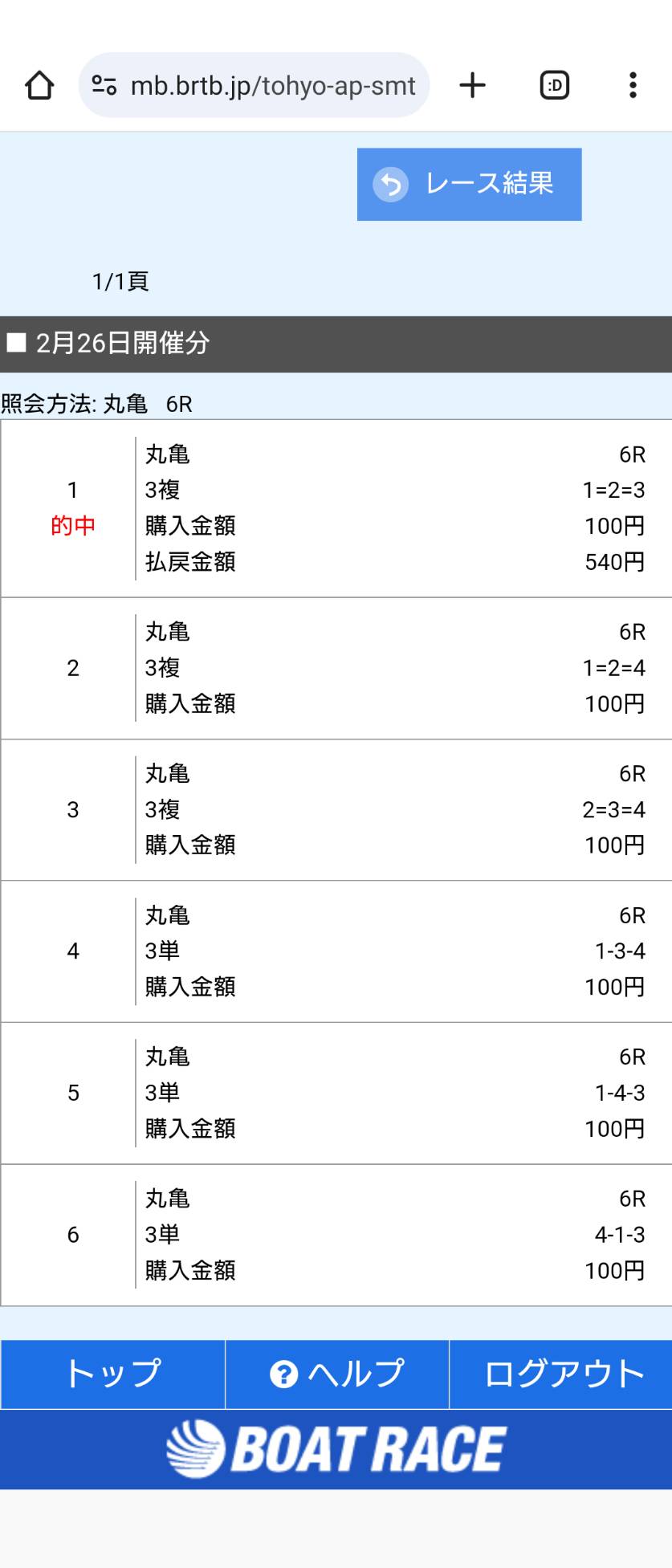
Task: Open the tab switcher
Action: (554, 85)
